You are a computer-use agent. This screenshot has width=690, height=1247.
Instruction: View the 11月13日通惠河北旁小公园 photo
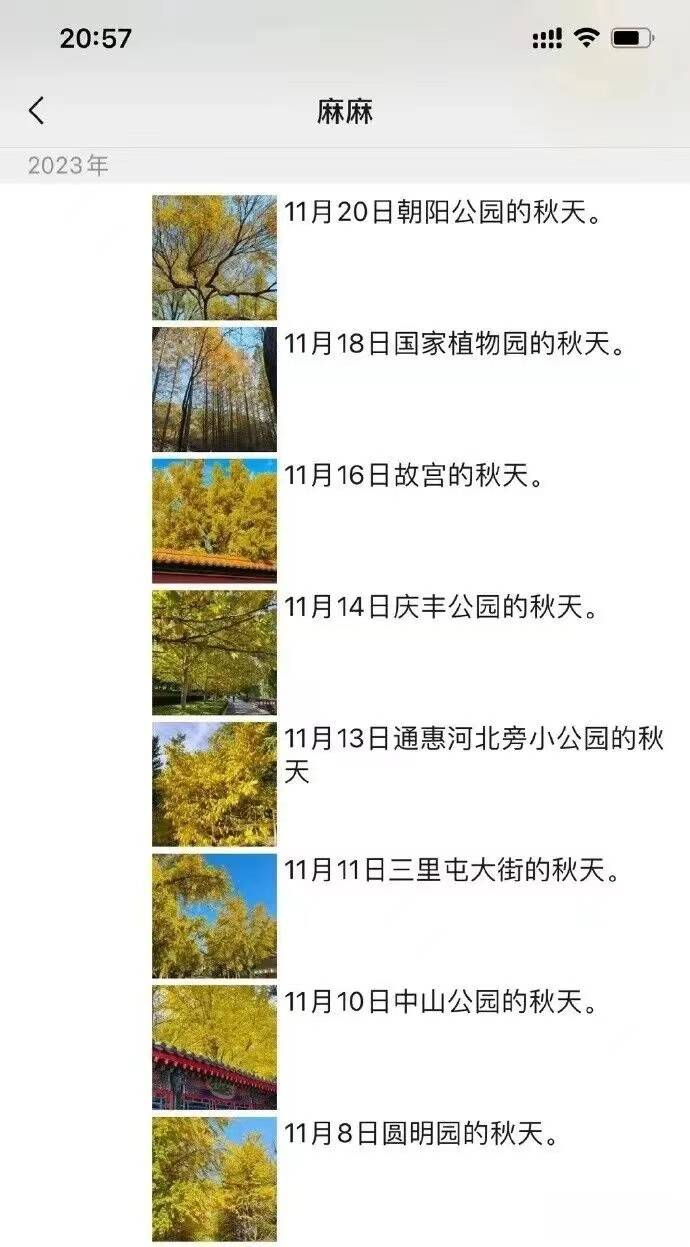coord(214,784)
